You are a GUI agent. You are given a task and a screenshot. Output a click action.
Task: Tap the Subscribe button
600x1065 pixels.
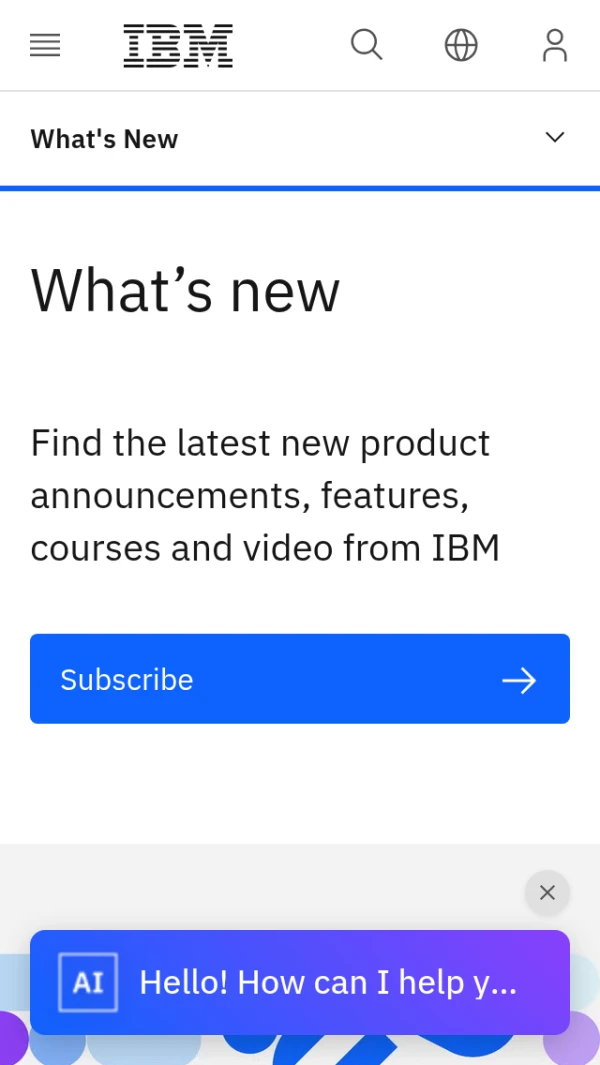click(x=300, y=679)
